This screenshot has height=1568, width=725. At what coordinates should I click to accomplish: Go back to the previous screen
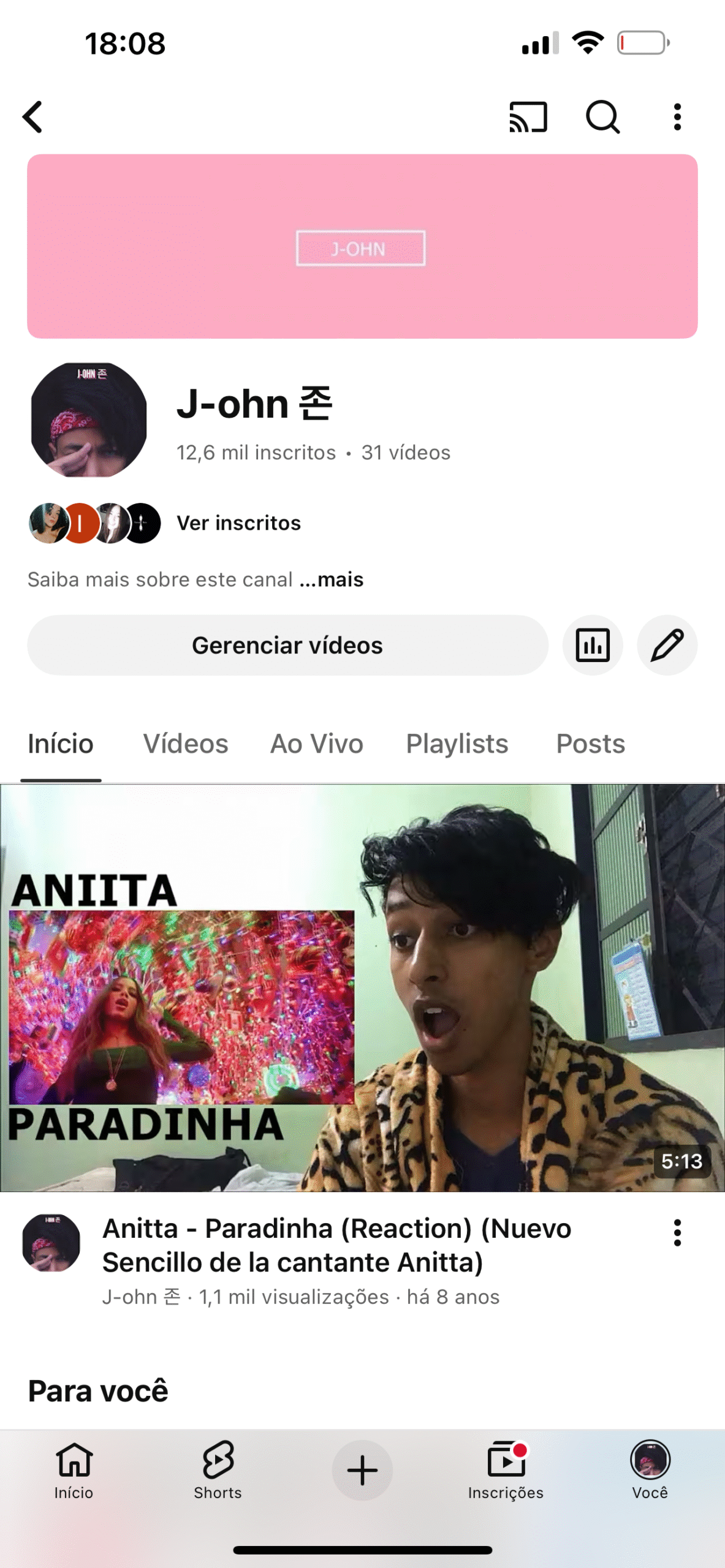pos(33,117)
